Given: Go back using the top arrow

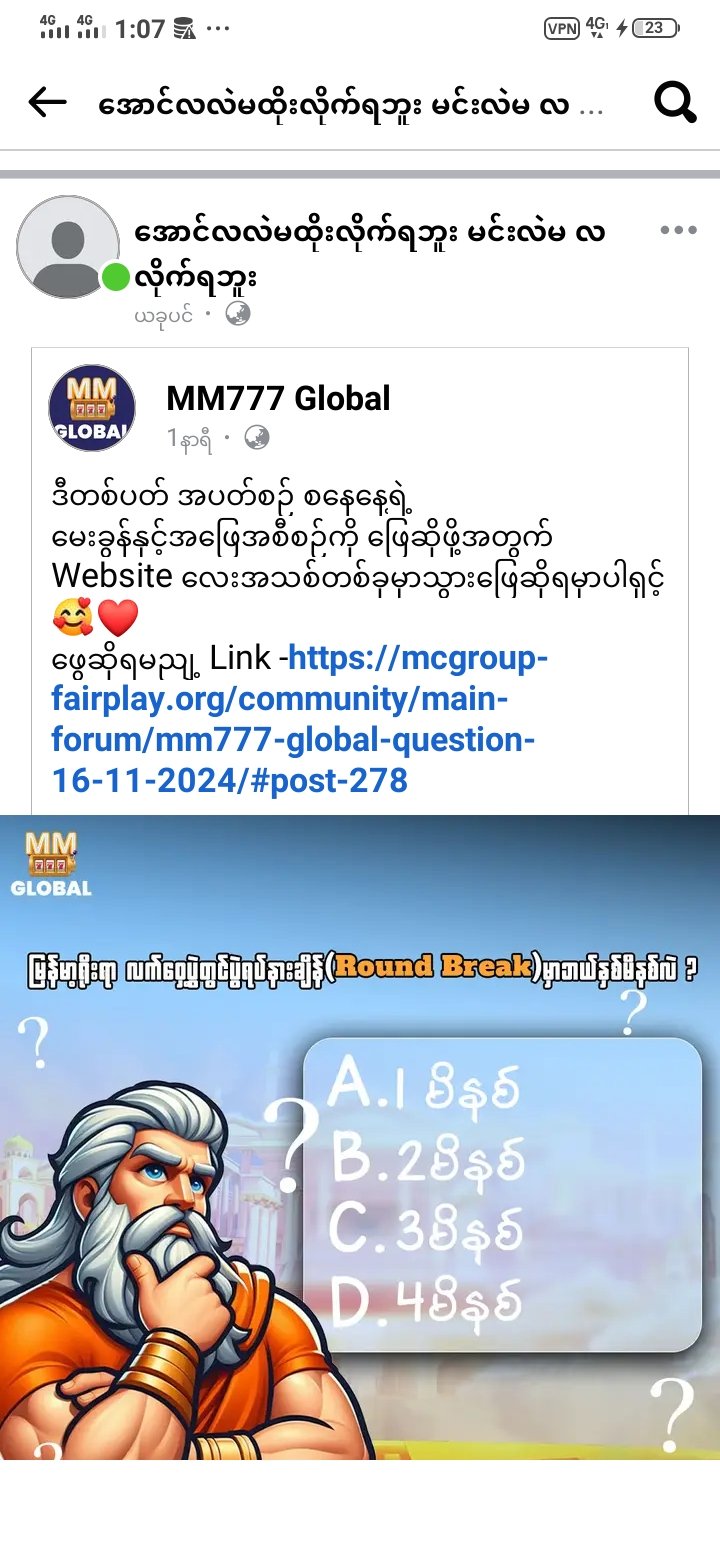Looking at the screenshot, I should click(x=47, y=102).
